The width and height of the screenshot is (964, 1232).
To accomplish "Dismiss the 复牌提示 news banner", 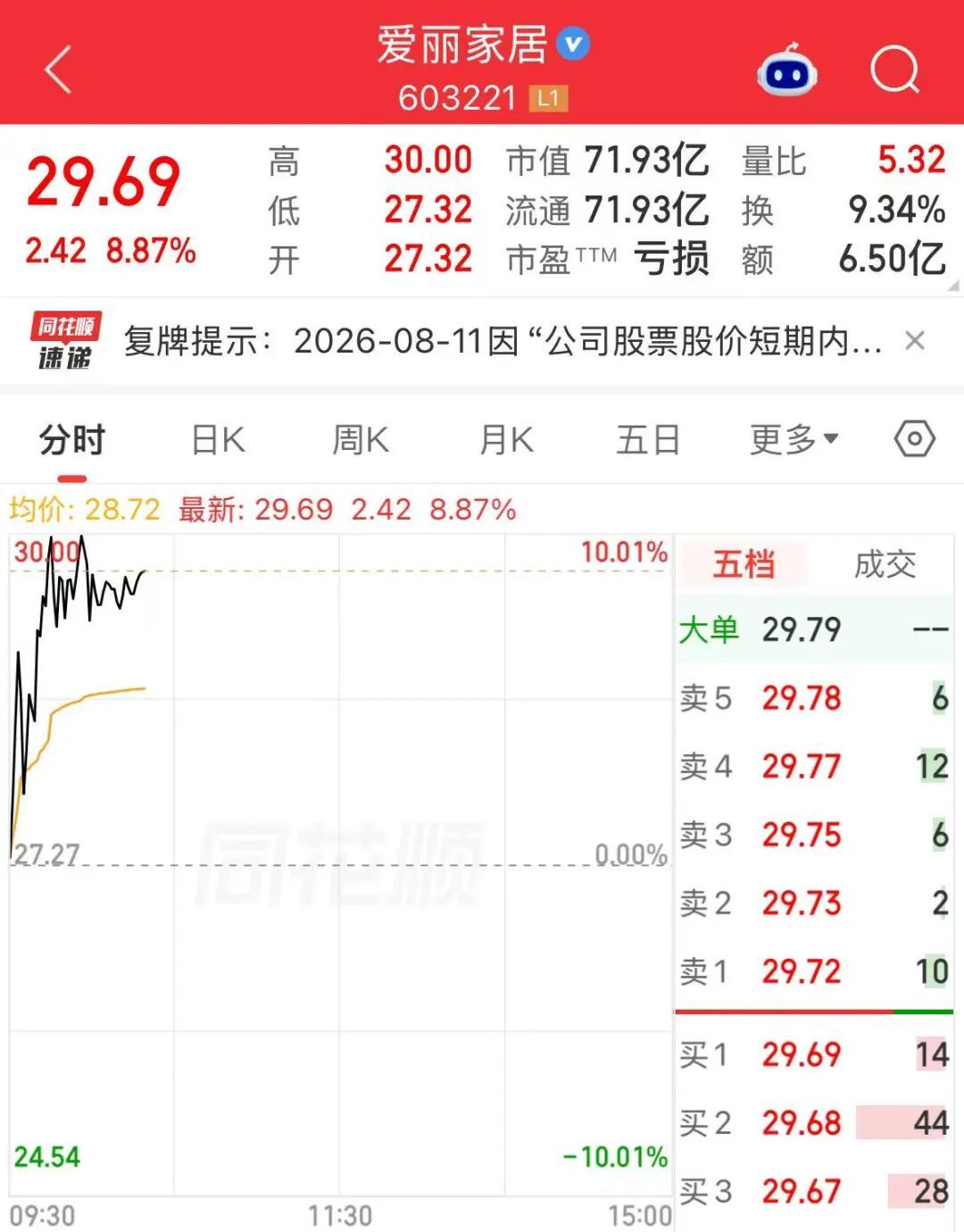I will click(915, 340).
